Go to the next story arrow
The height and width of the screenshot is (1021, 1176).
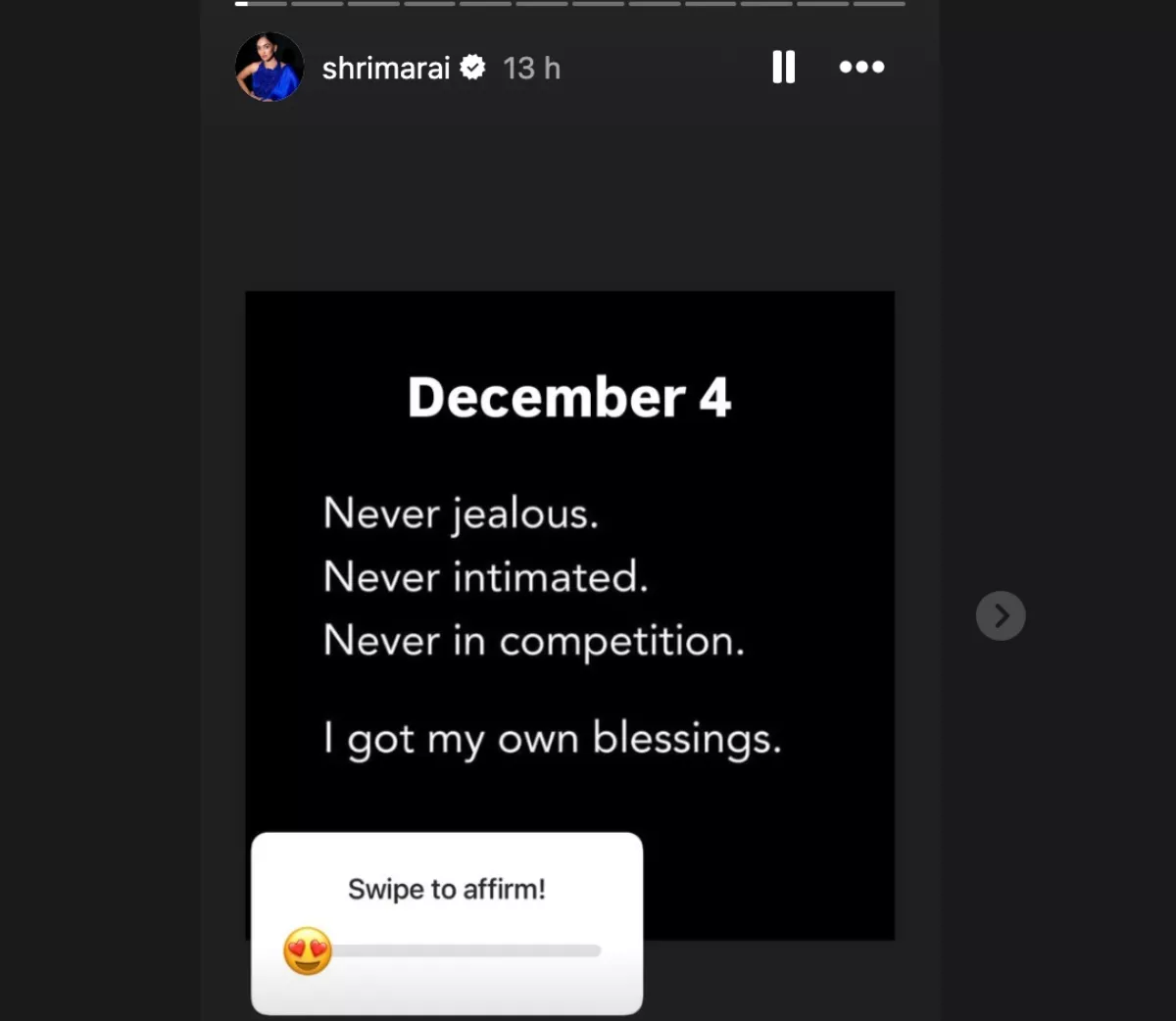tap(1001, 615)
